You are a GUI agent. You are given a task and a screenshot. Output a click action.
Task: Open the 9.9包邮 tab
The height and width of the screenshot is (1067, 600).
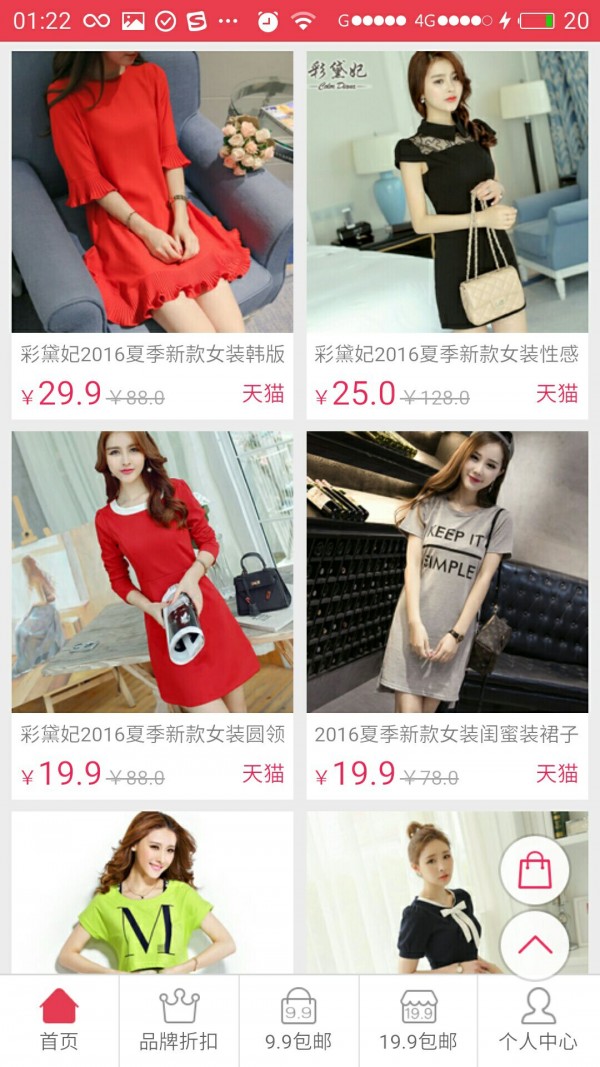pos(298,1020)
